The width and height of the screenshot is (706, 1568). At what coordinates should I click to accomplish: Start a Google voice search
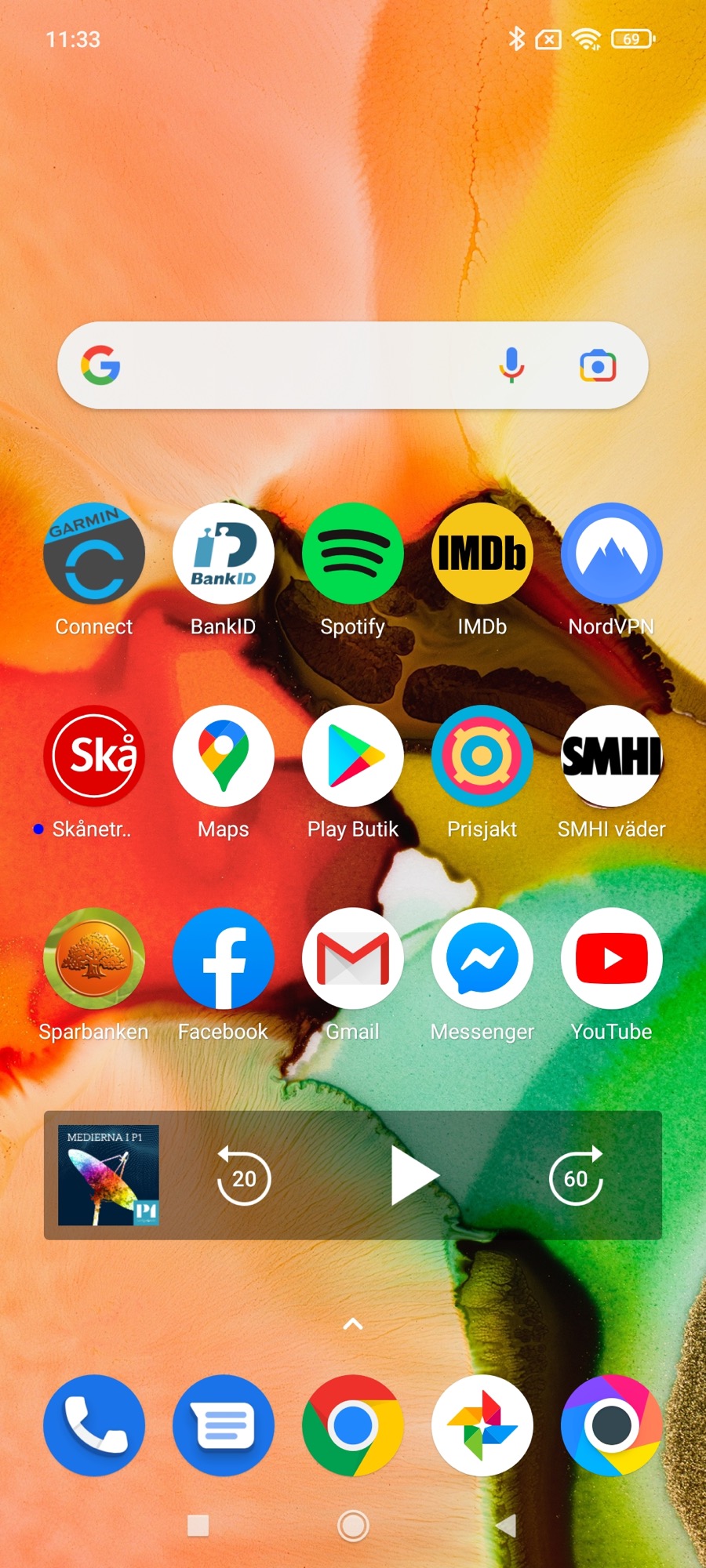pyautogui.click(x=511, y=365)
